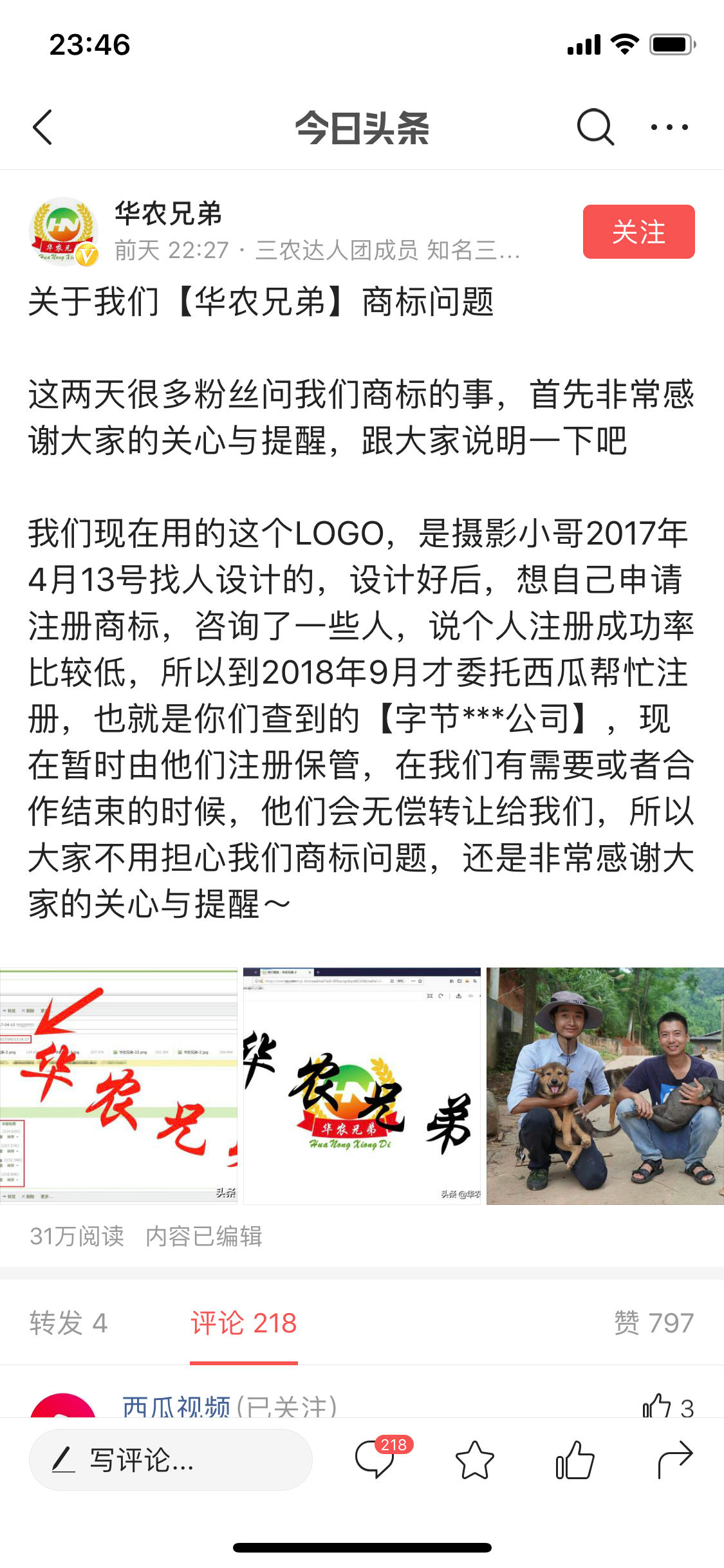
Task: Favorite this post with the star icon
Action: (474, 1460)
